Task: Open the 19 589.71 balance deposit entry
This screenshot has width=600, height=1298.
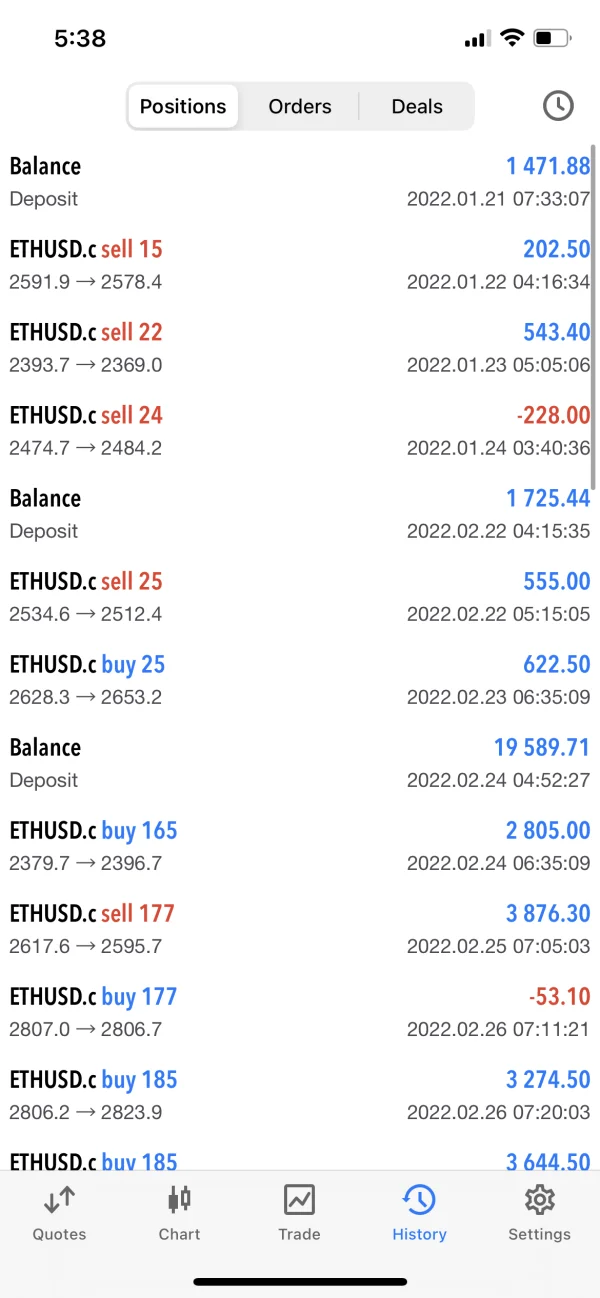Action: [299, 763]
